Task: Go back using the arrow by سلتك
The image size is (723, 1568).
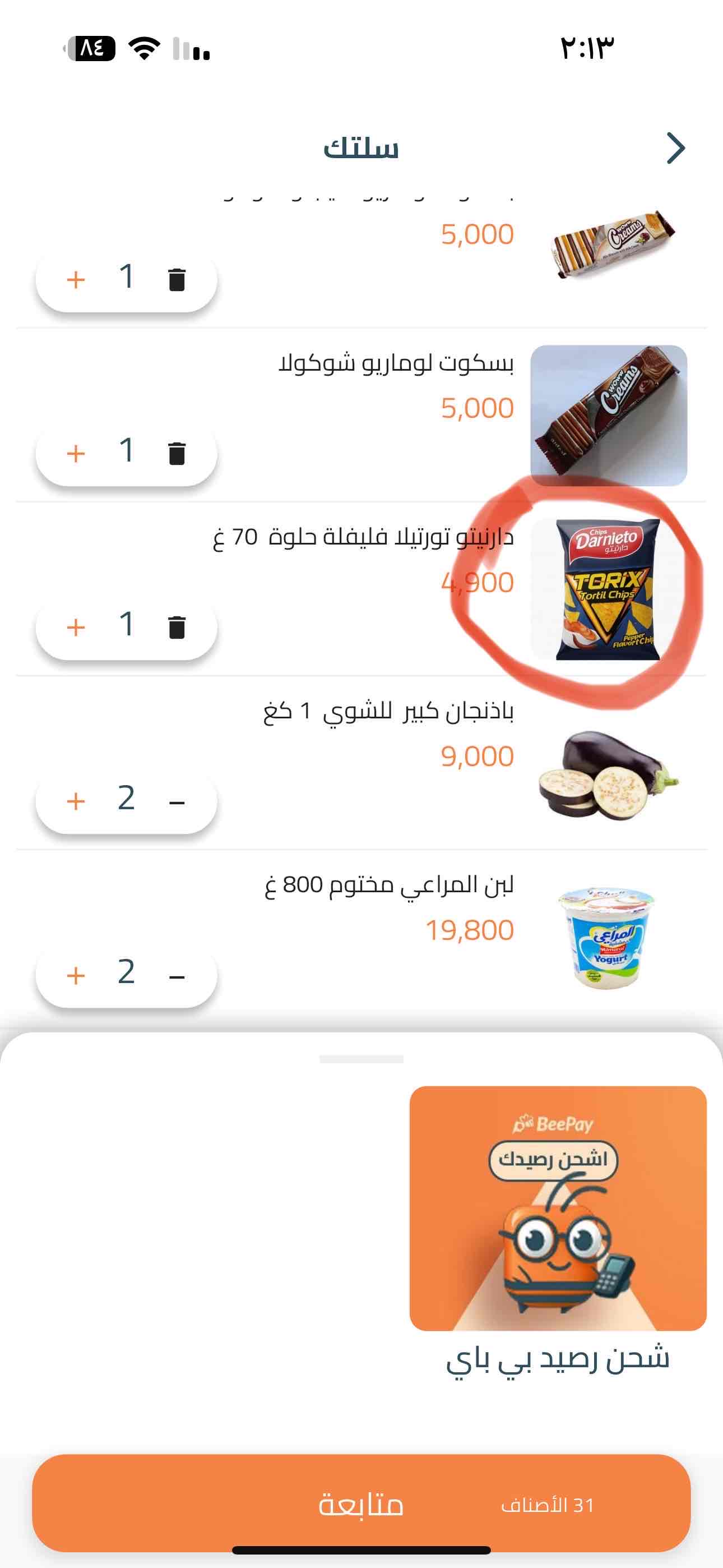Action: pyautogui.click(x=675, y=148)
